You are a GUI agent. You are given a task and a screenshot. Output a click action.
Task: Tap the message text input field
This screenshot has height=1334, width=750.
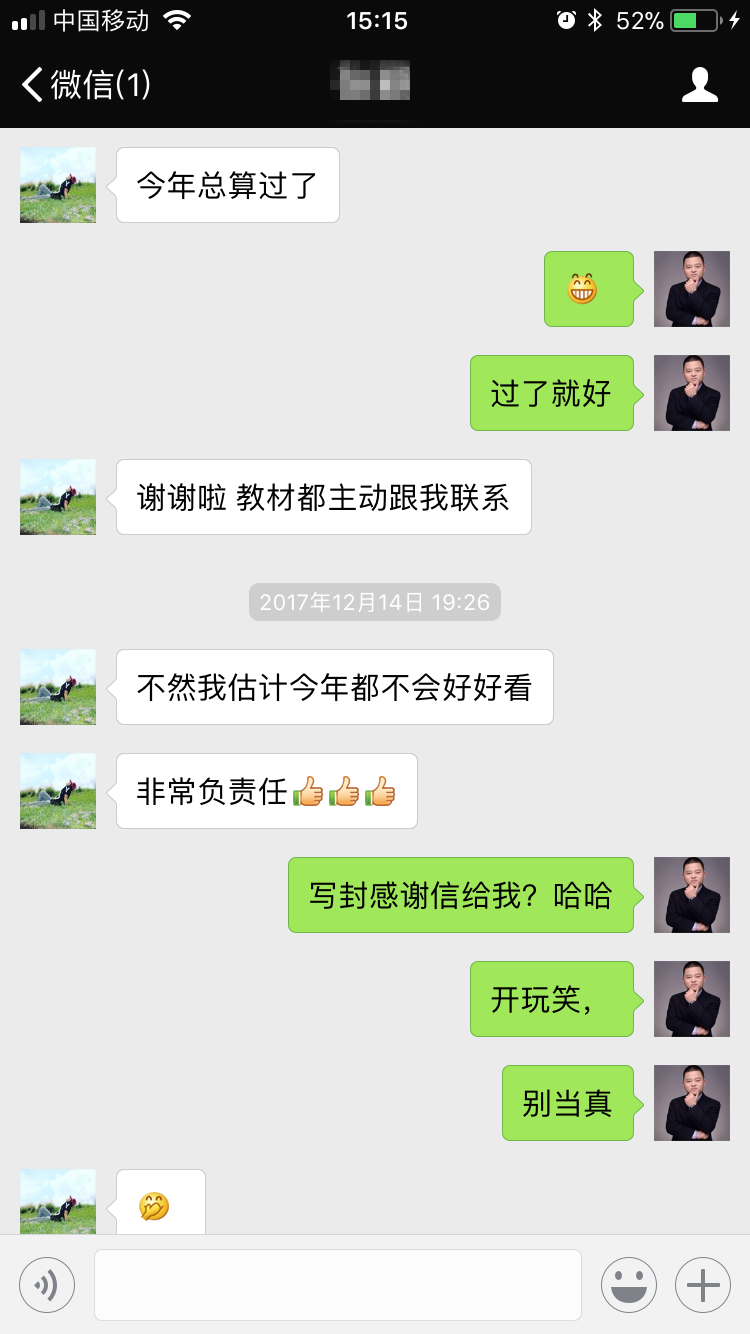[x=338, y=1285]
